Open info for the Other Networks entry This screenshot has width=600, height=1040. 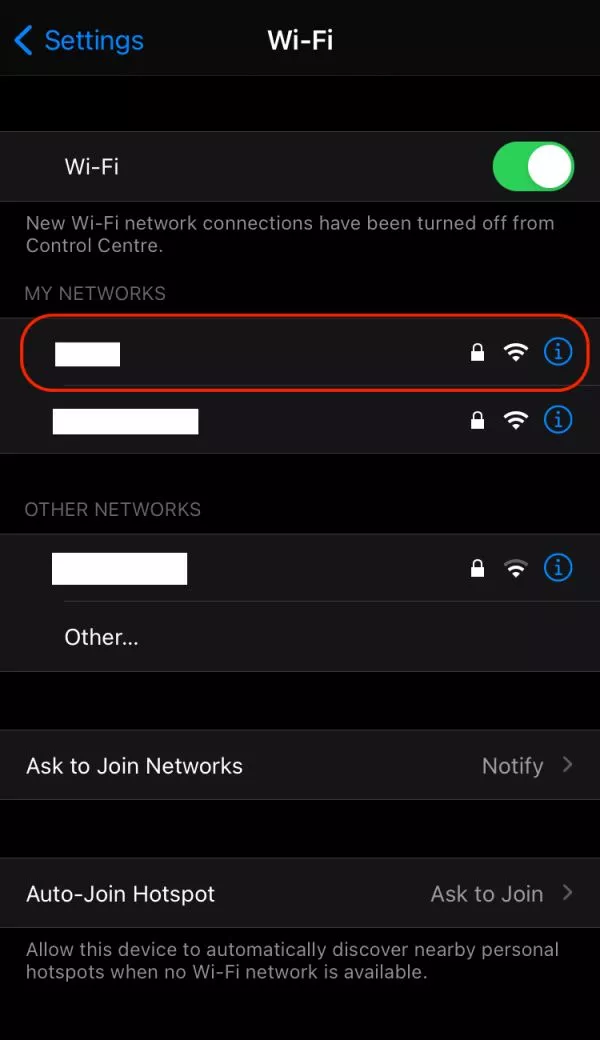[x=558, y=568]
